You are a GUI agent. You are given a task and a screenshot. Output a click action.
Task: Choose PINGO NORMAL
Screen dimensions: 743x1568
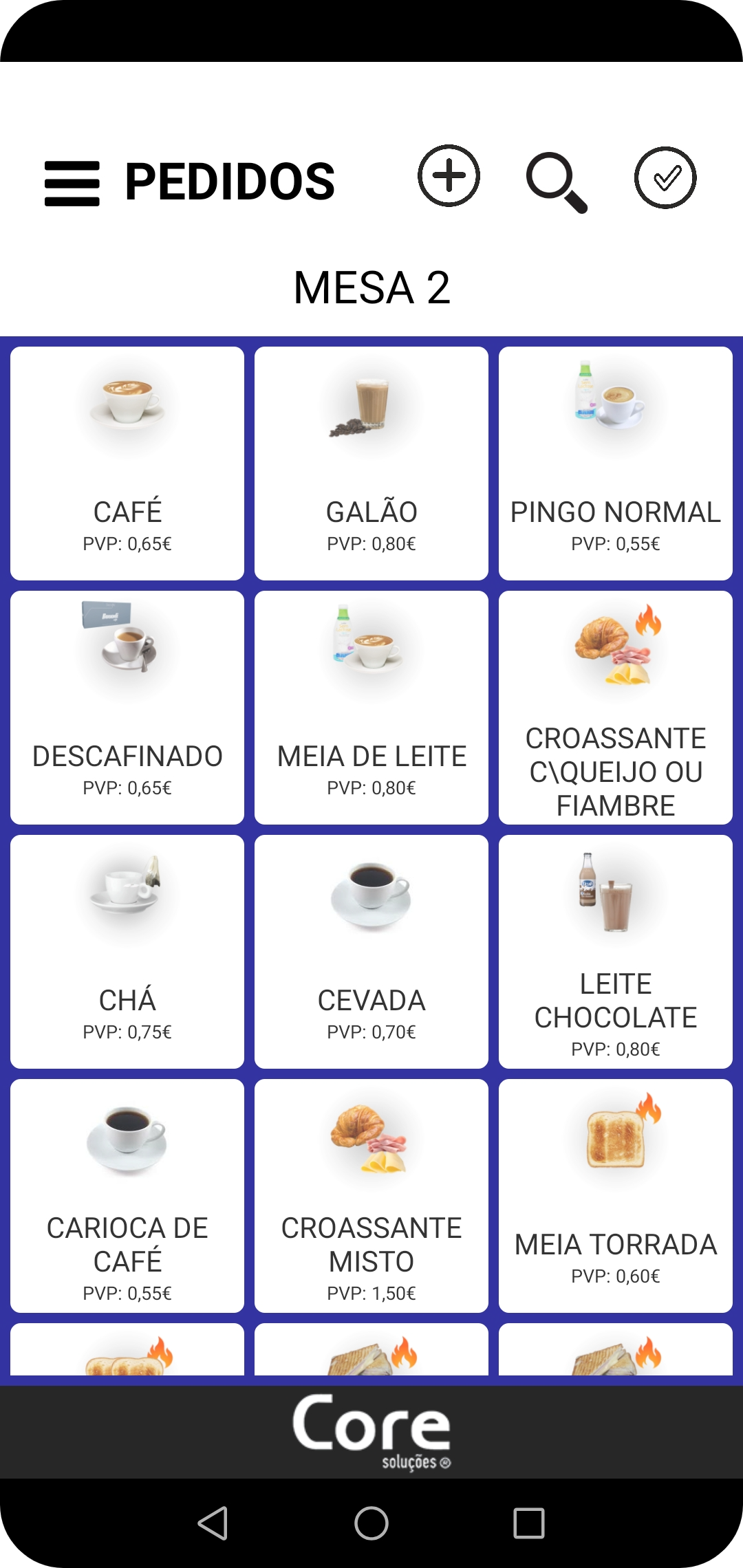pos(615,463)
